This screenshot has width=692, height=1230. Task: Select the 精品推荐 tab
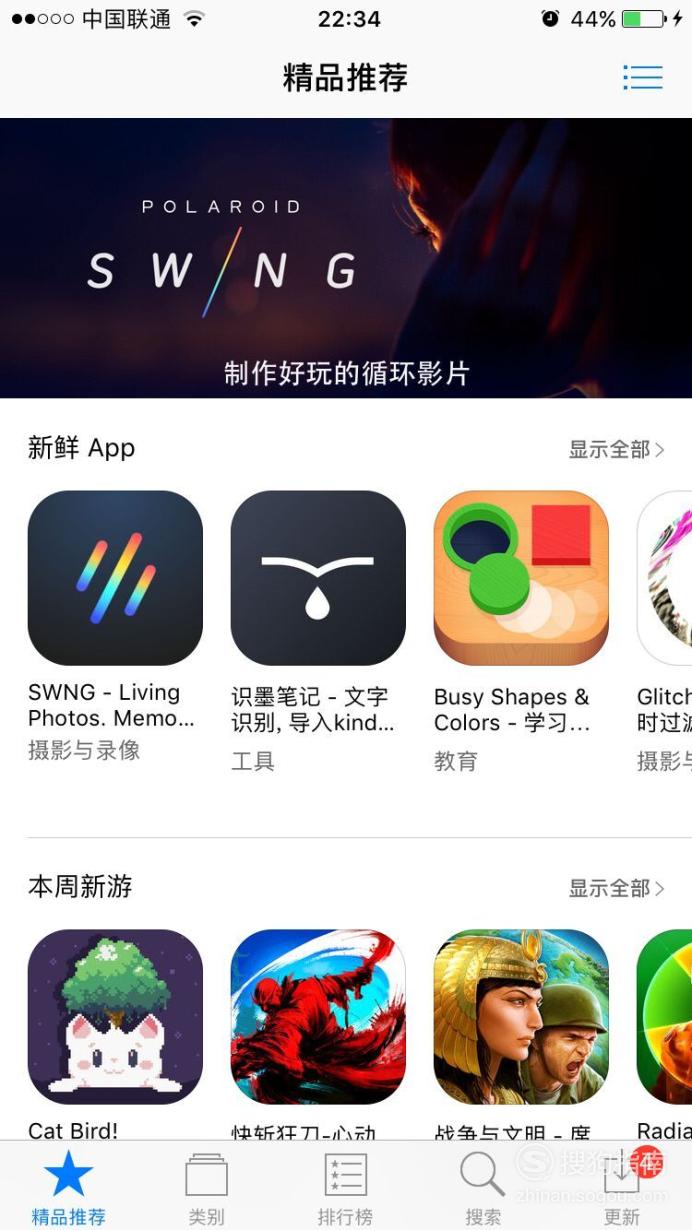point(68,1187)
